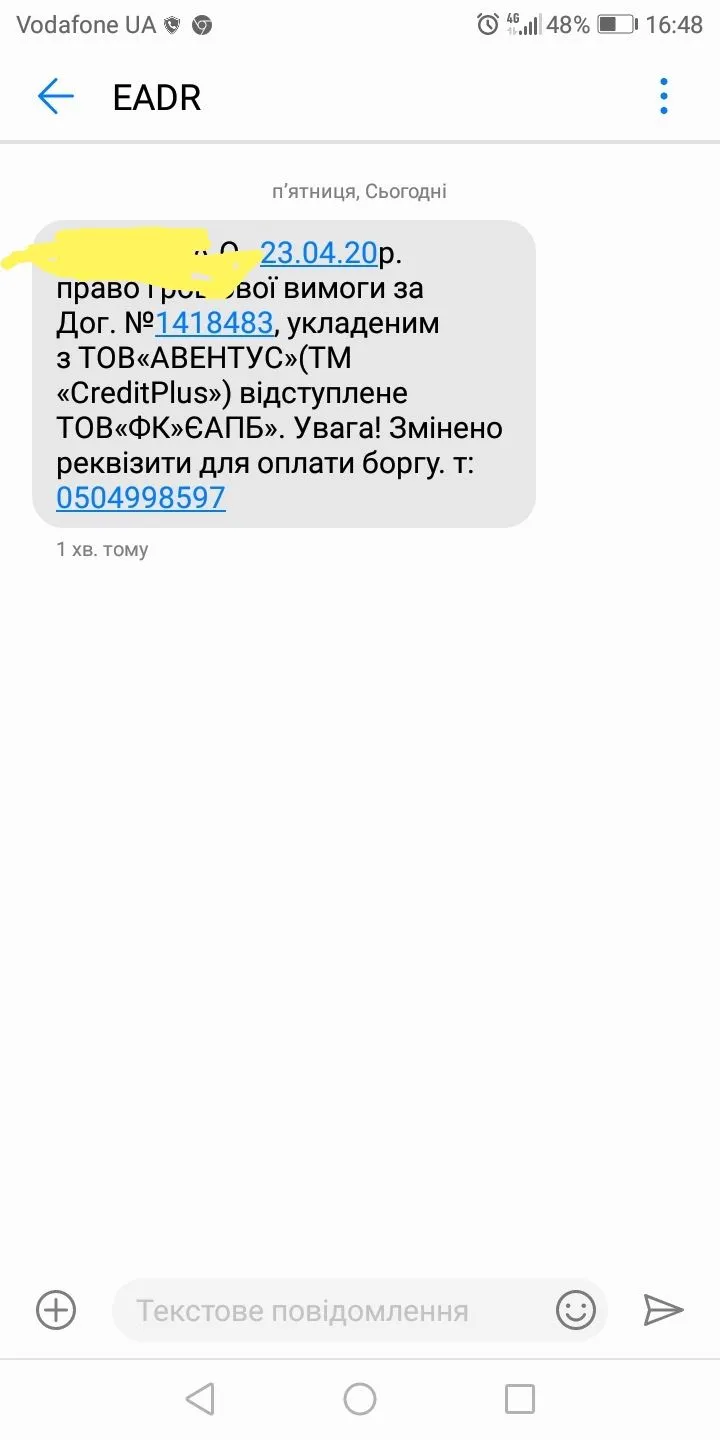Call the phone number 0504998597
This screenshot has height=1440, width=720.
pyautogui.click(x=141, y=497)
